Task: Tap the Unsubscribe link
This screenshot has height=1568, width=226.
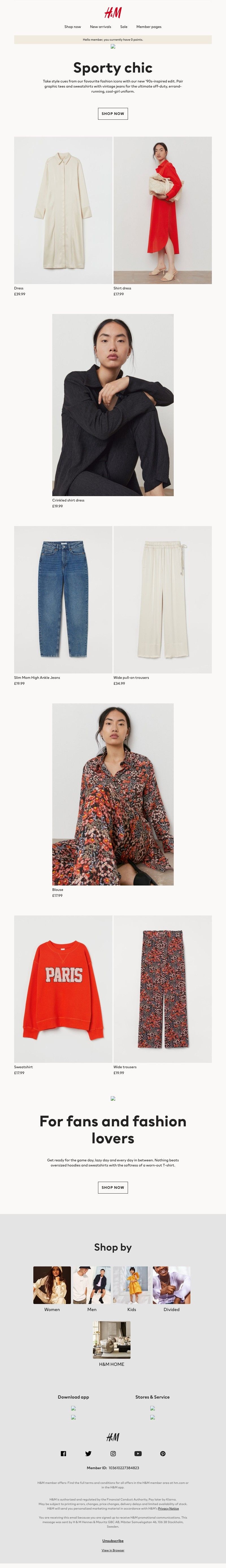Action: pyautogui.click(x=113, y=1541)
